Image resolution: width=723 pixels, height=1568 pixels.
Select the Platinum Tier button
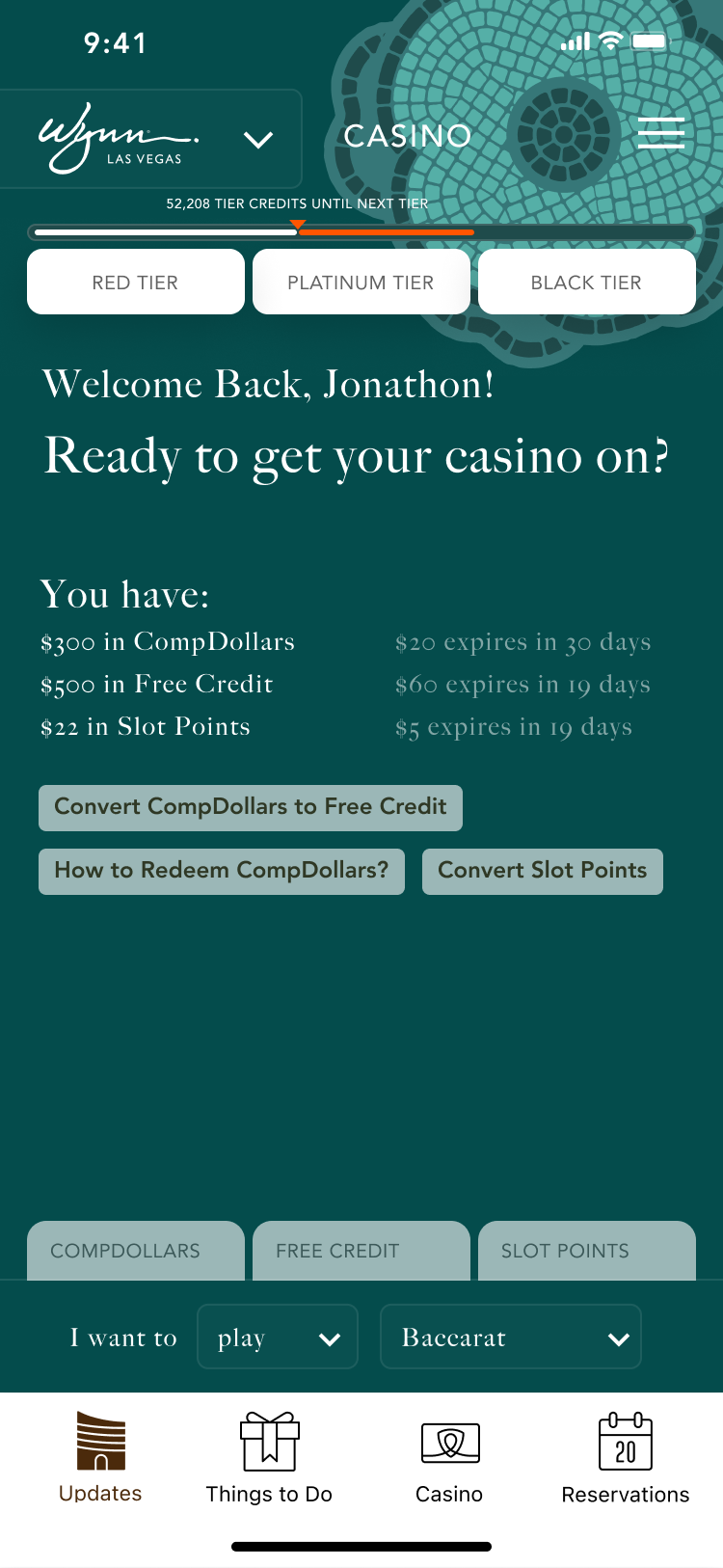click(361, 283)
